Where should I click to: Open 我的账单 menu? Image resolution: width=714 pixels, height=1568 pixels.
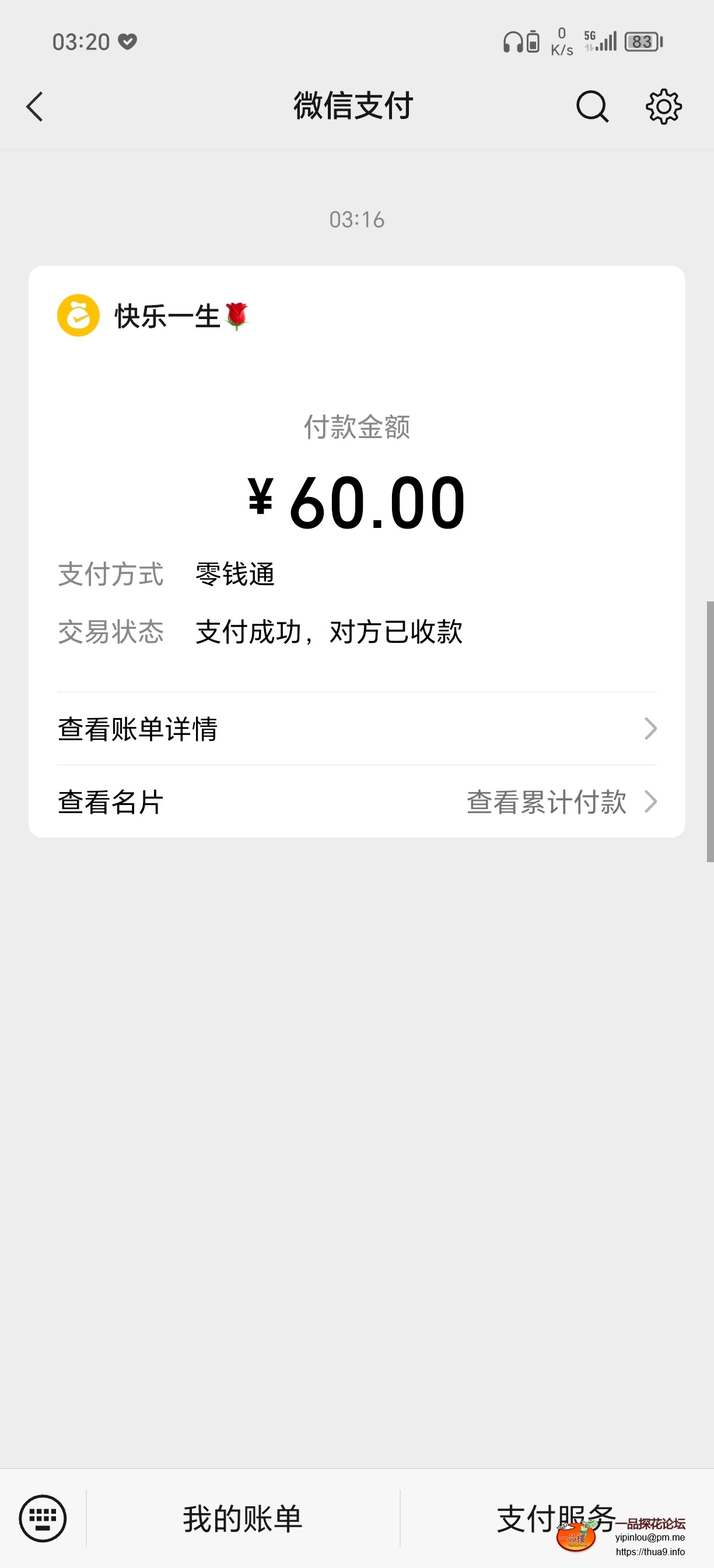[x=242, y=1518]
